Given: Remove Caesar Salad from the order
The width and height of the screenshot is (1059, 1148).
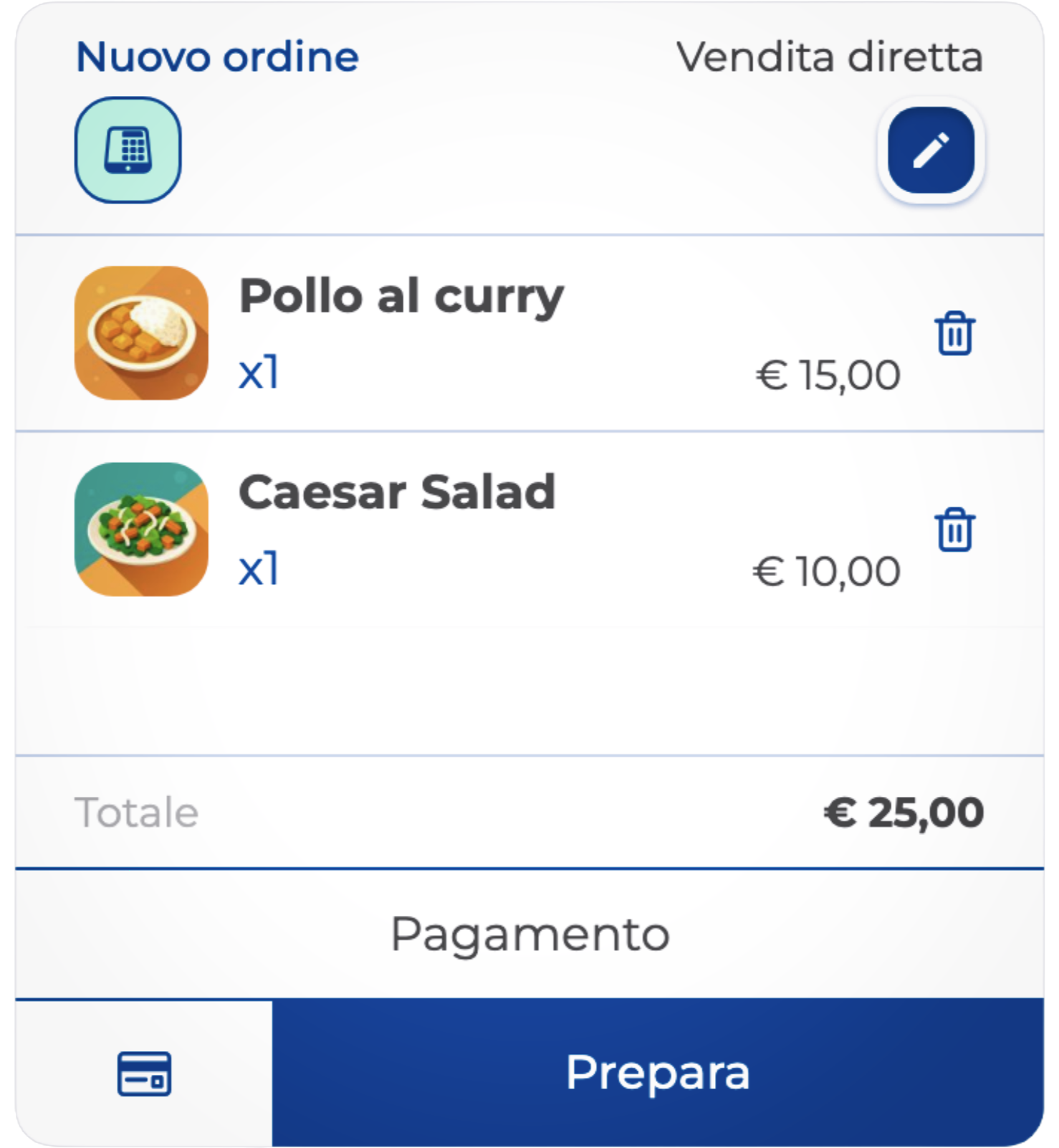Looking at the screenshot, I should pyautogui.click(x=955, y=530).
